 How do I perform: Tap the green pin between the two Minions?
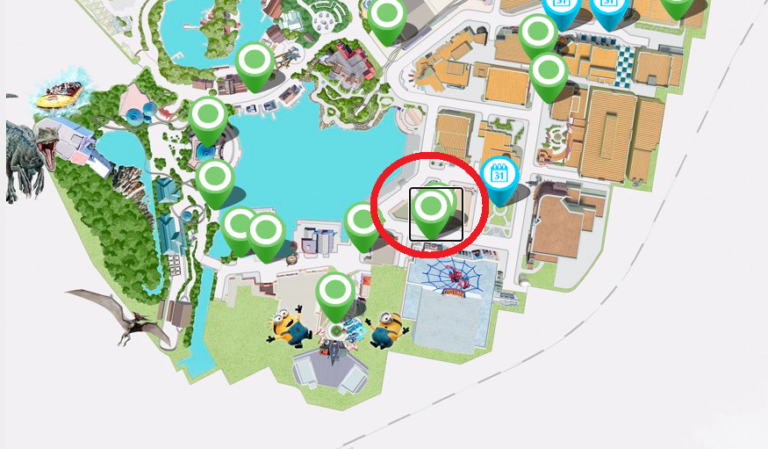(335, 293)
